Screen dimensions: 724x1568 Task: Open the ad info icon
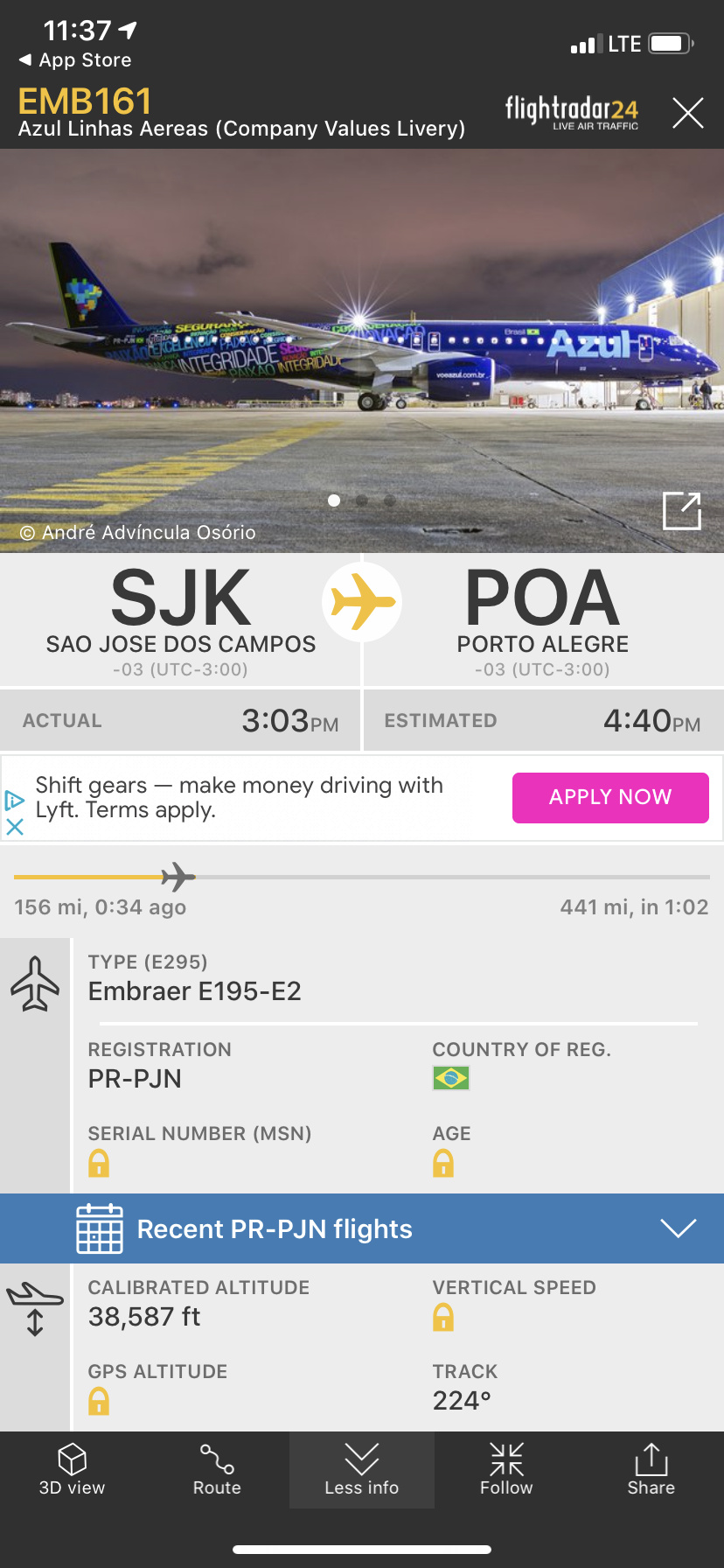click(14, 800)
